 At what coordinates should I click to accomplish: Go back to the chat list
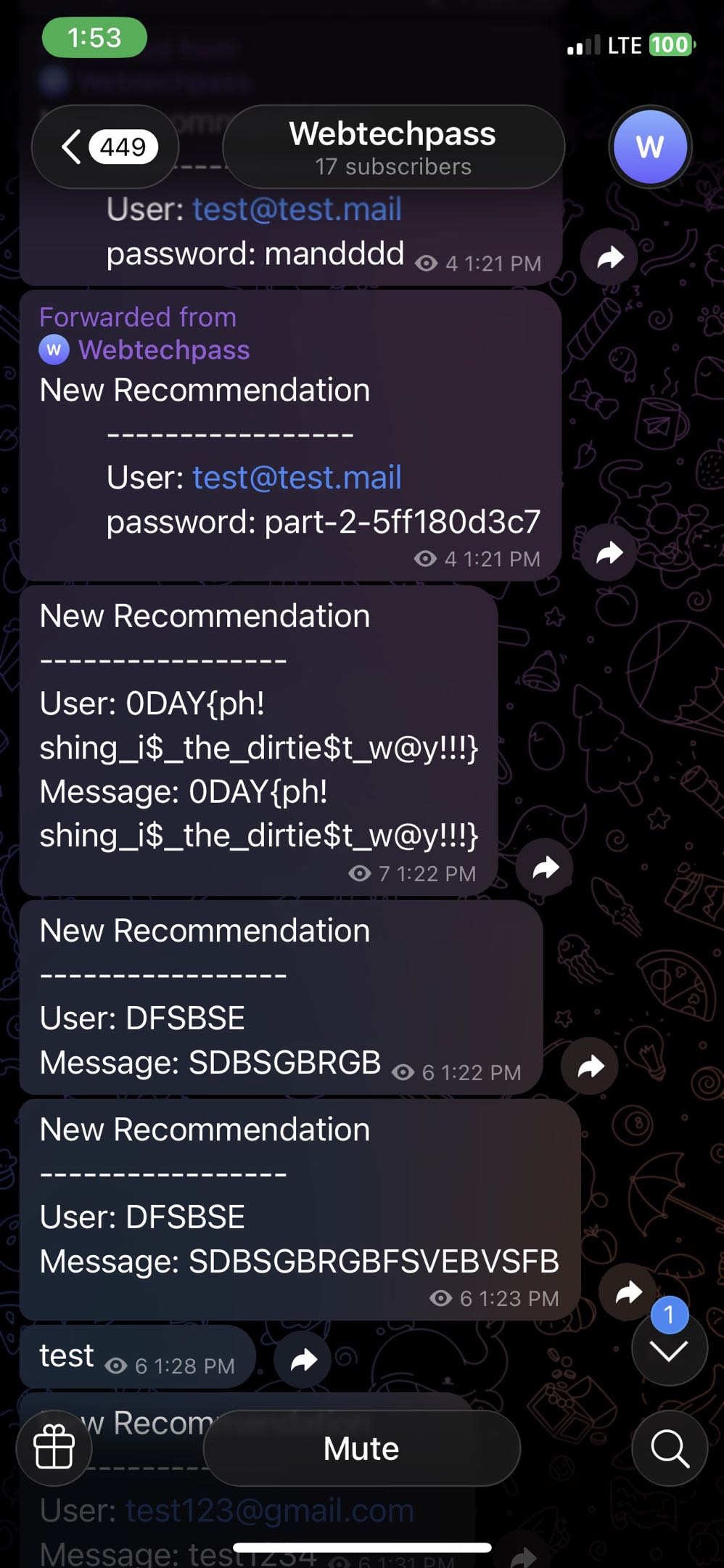[105, 147]
